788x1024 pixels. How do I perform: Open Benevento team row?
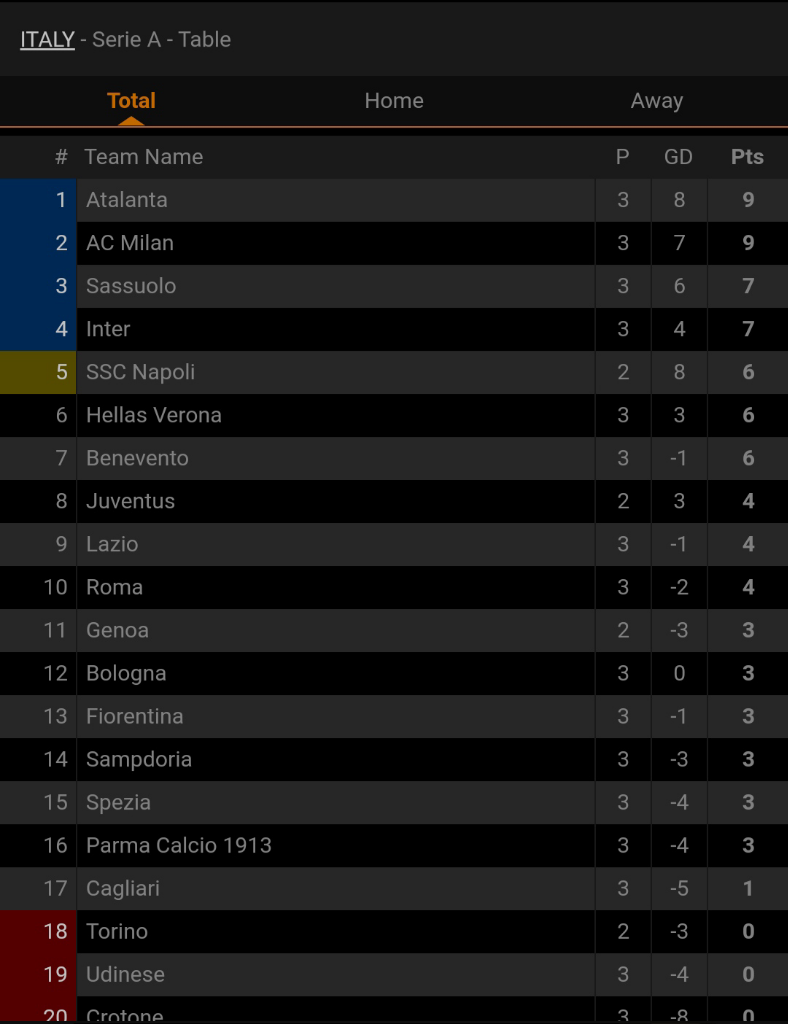click(137, 458)
